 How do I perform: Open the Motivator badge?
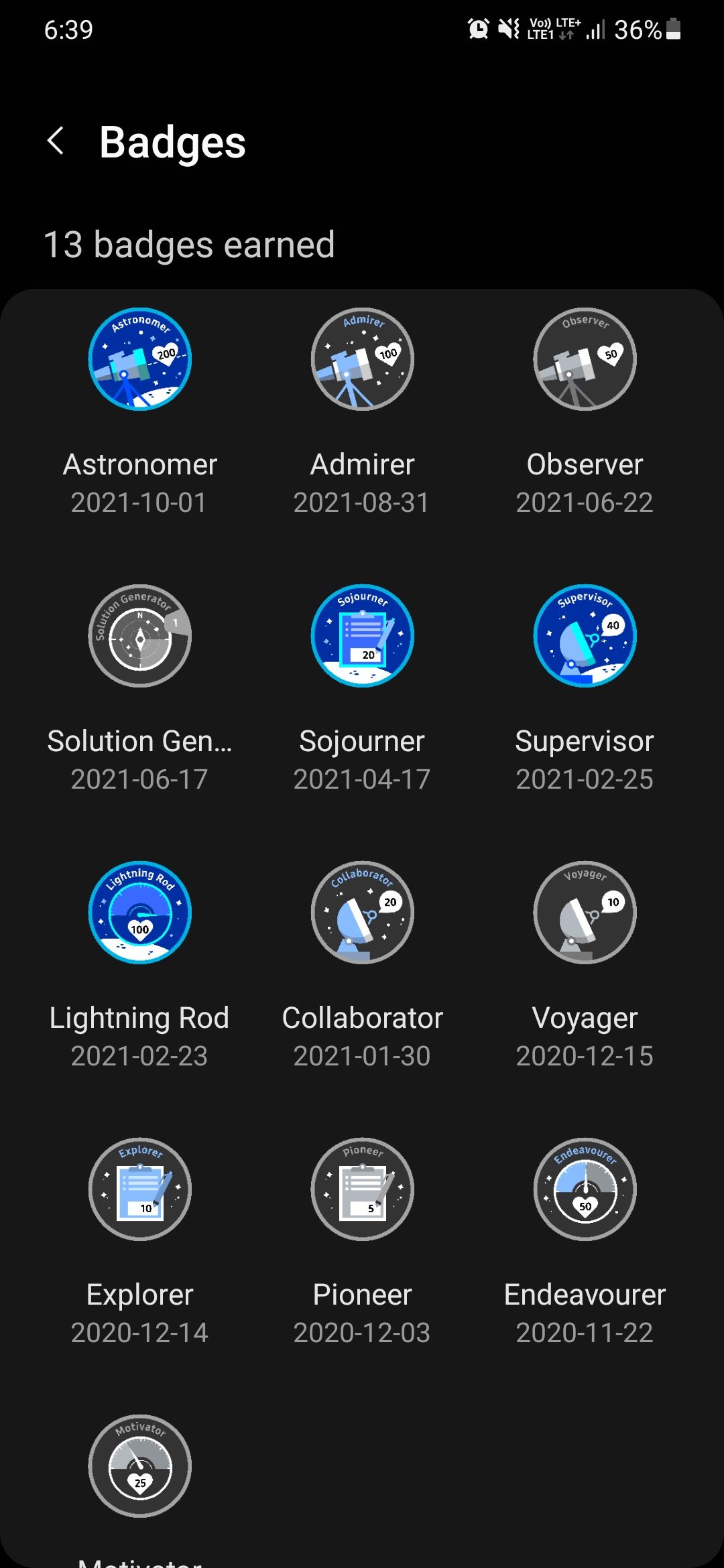[x=140, y=1466]
